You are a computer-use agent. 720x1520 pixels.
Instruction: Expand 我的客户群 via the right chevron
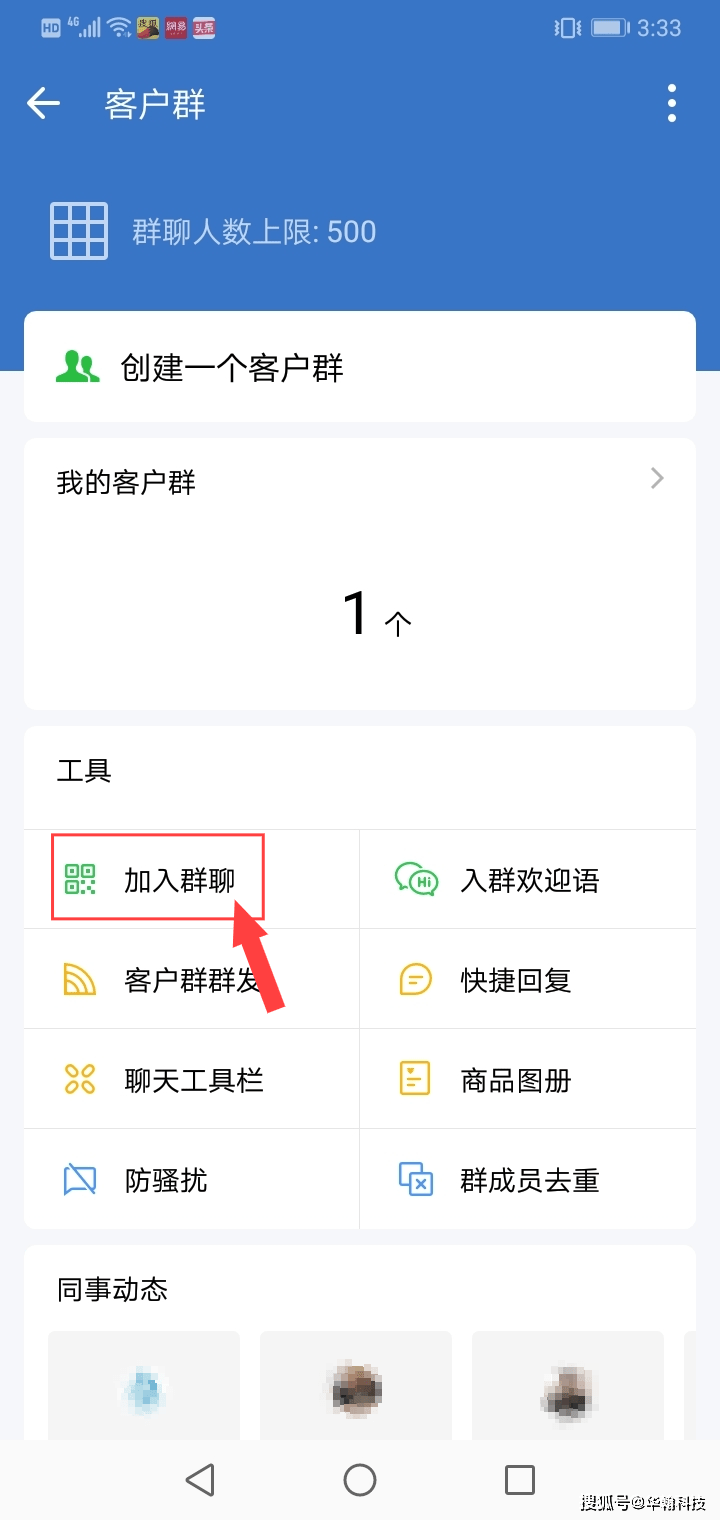coord(657,479)
